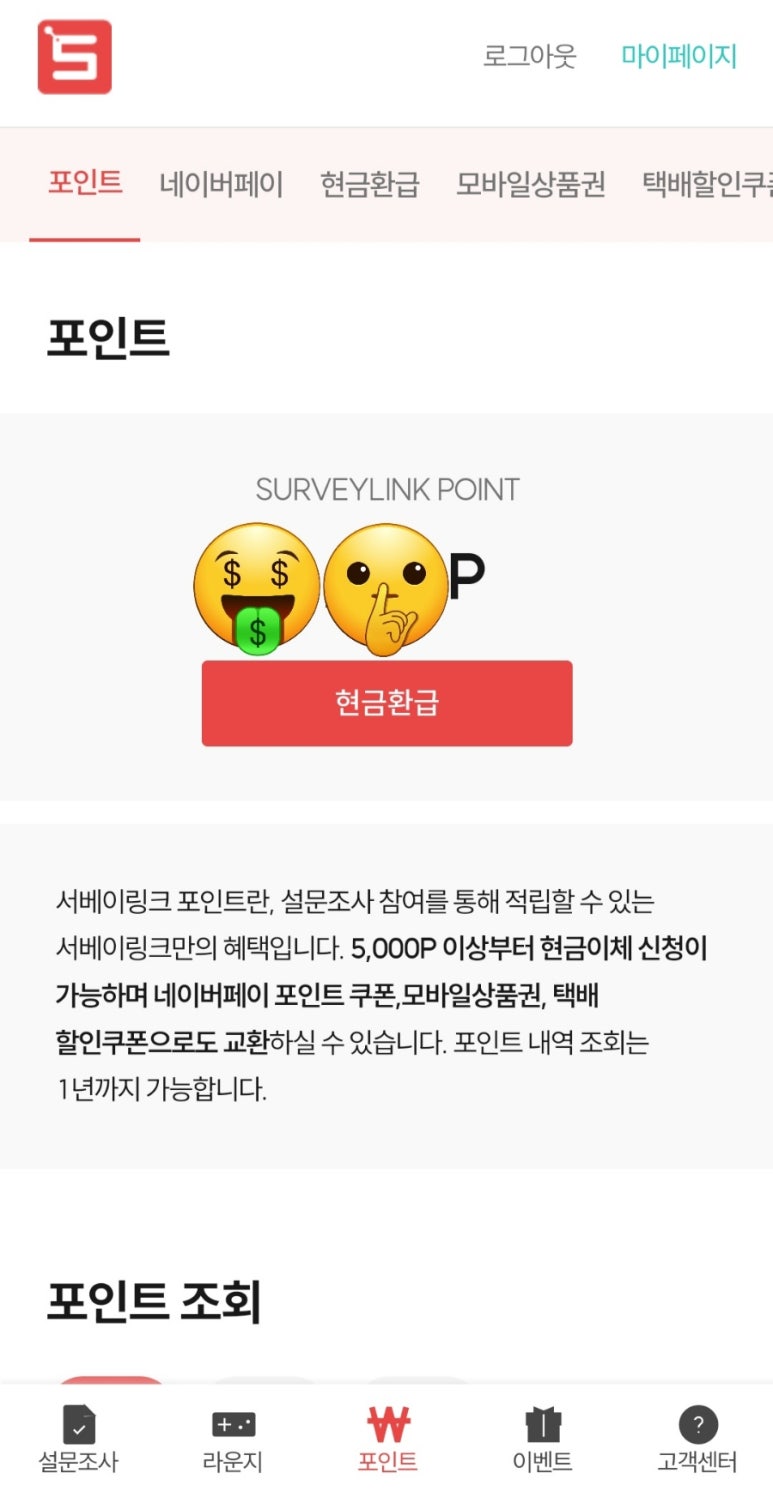The height and width of the screenshot is (1498, 773).
Task: Open the 이벤트 bottom tab
Action: click(543, 1440)
